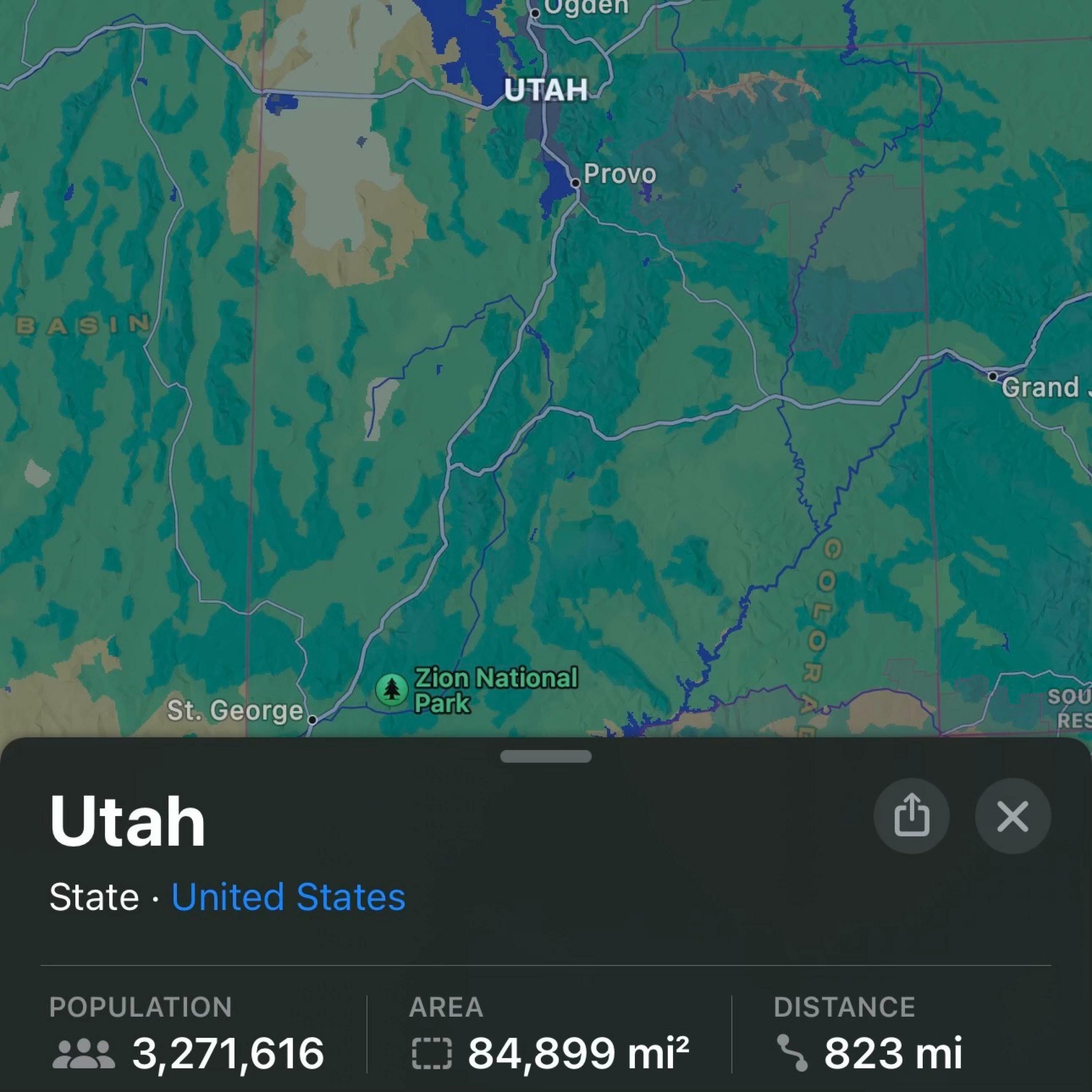Open the United States link

(x=288, y=897)
